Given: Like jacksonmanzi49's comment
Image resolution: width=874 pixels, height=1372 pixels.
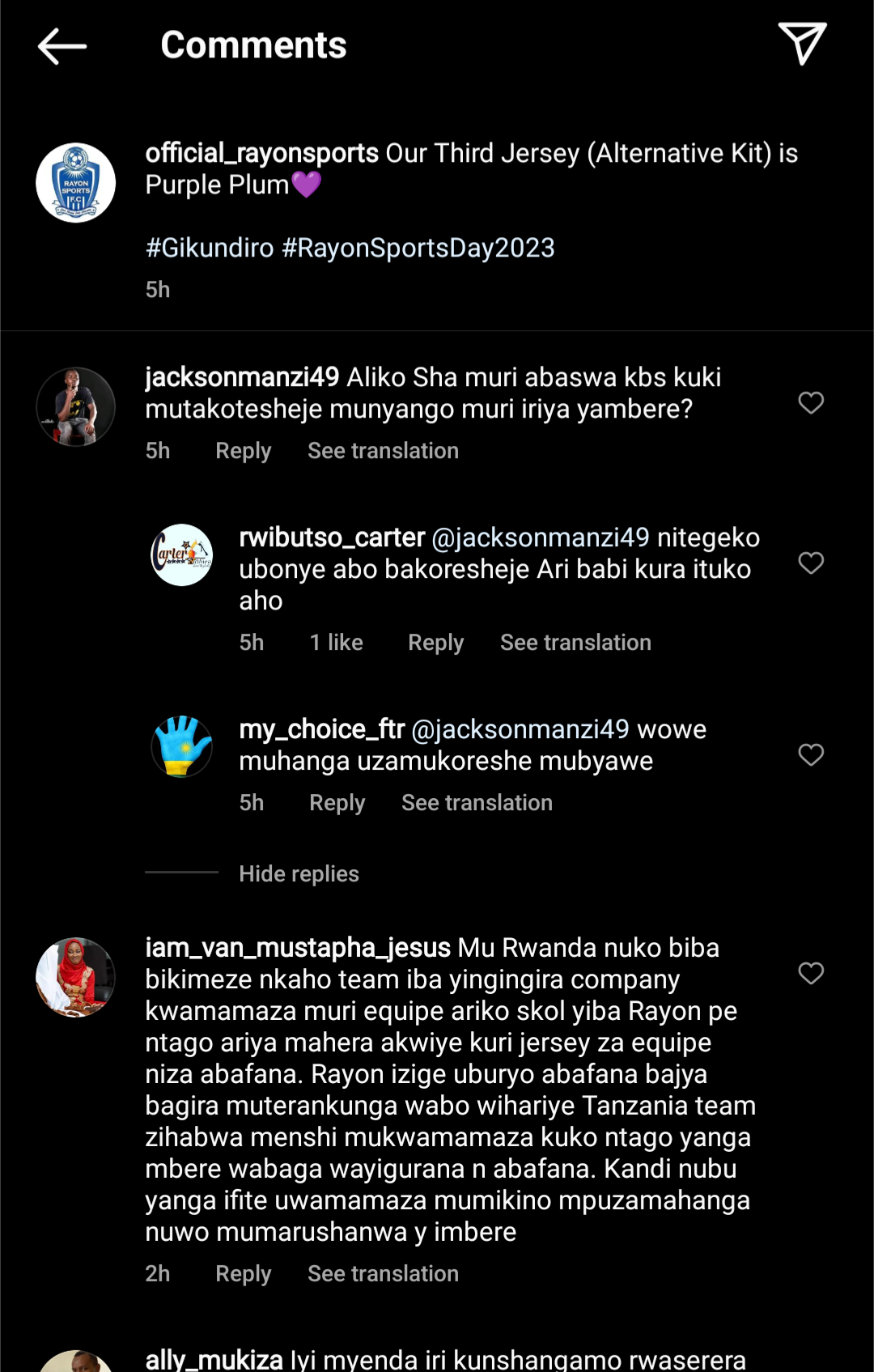Looking at the screenshot, I should (x=810, y=402).
